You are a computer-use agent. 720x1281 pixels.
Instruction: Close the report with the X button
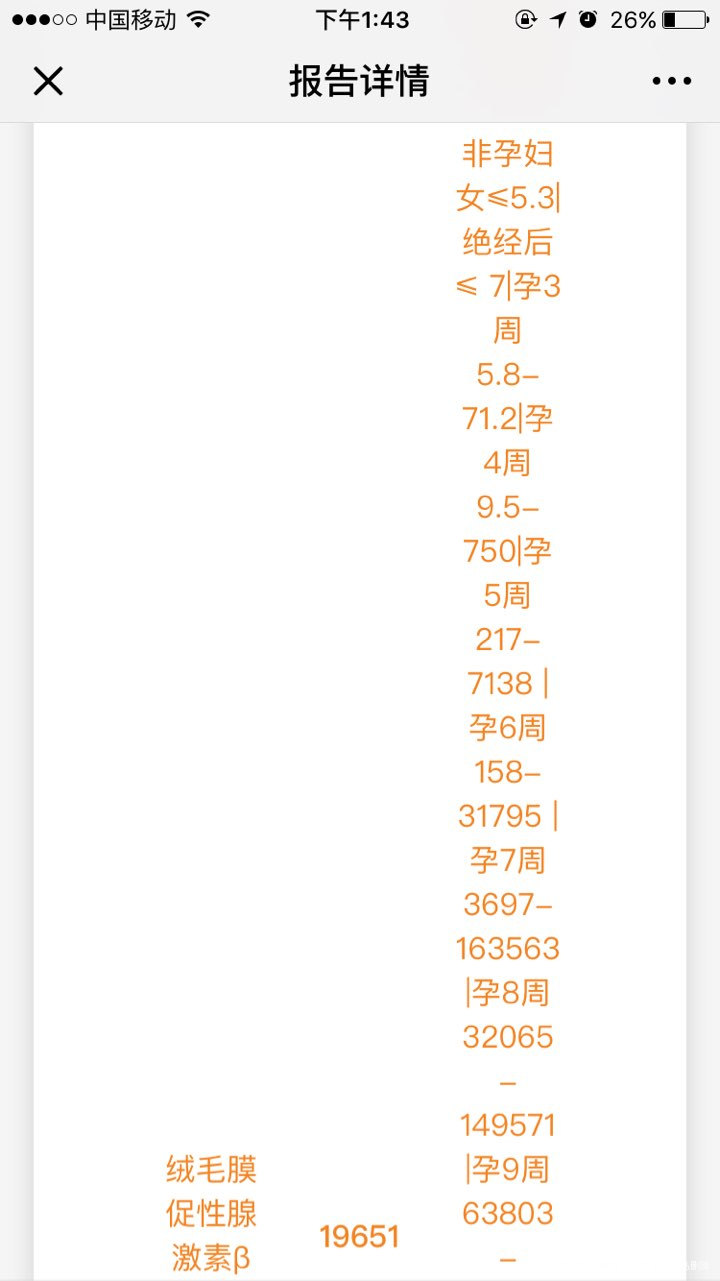[x=48, y=80]
